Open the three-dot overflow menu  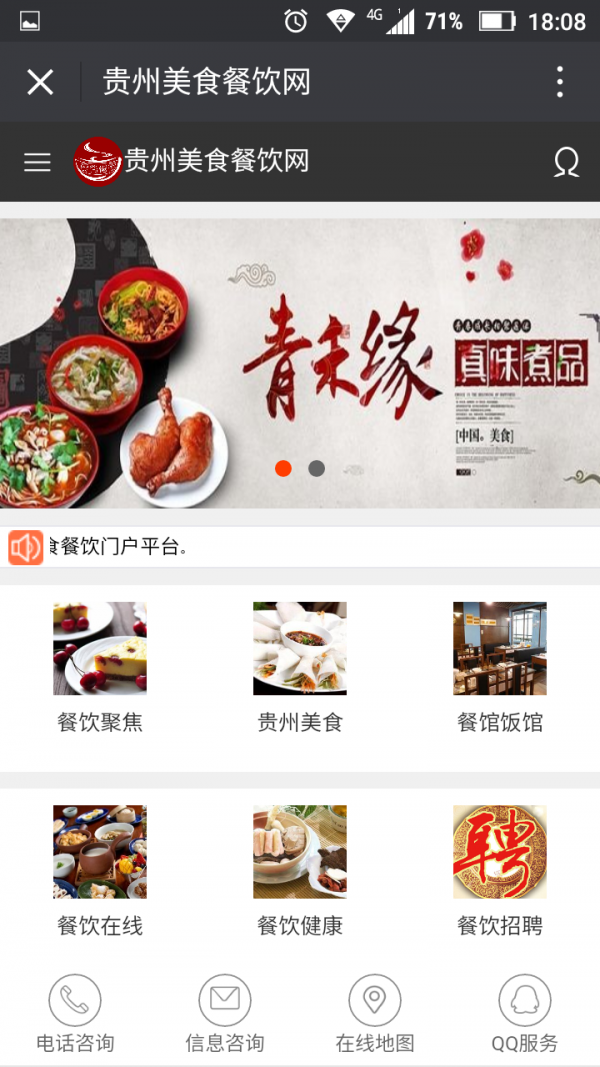click(560, 82)
